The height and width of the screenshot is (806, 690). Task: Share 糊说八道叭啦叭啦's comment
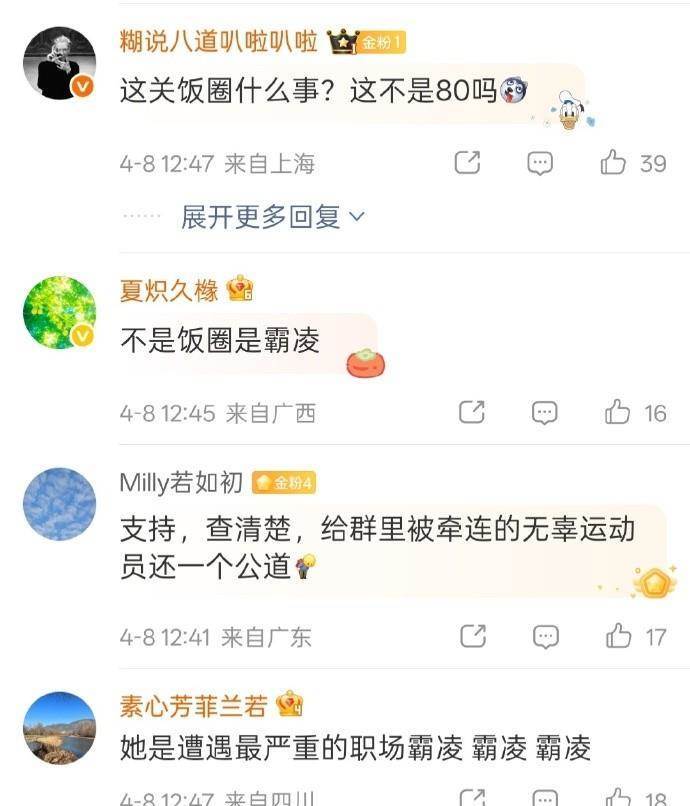click(467, 163)
